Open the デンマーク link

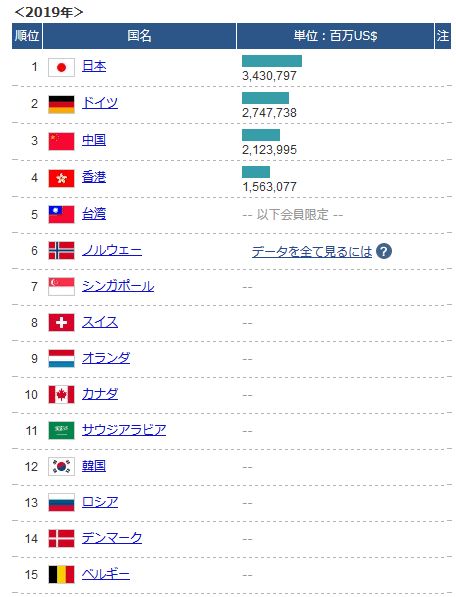112,538
